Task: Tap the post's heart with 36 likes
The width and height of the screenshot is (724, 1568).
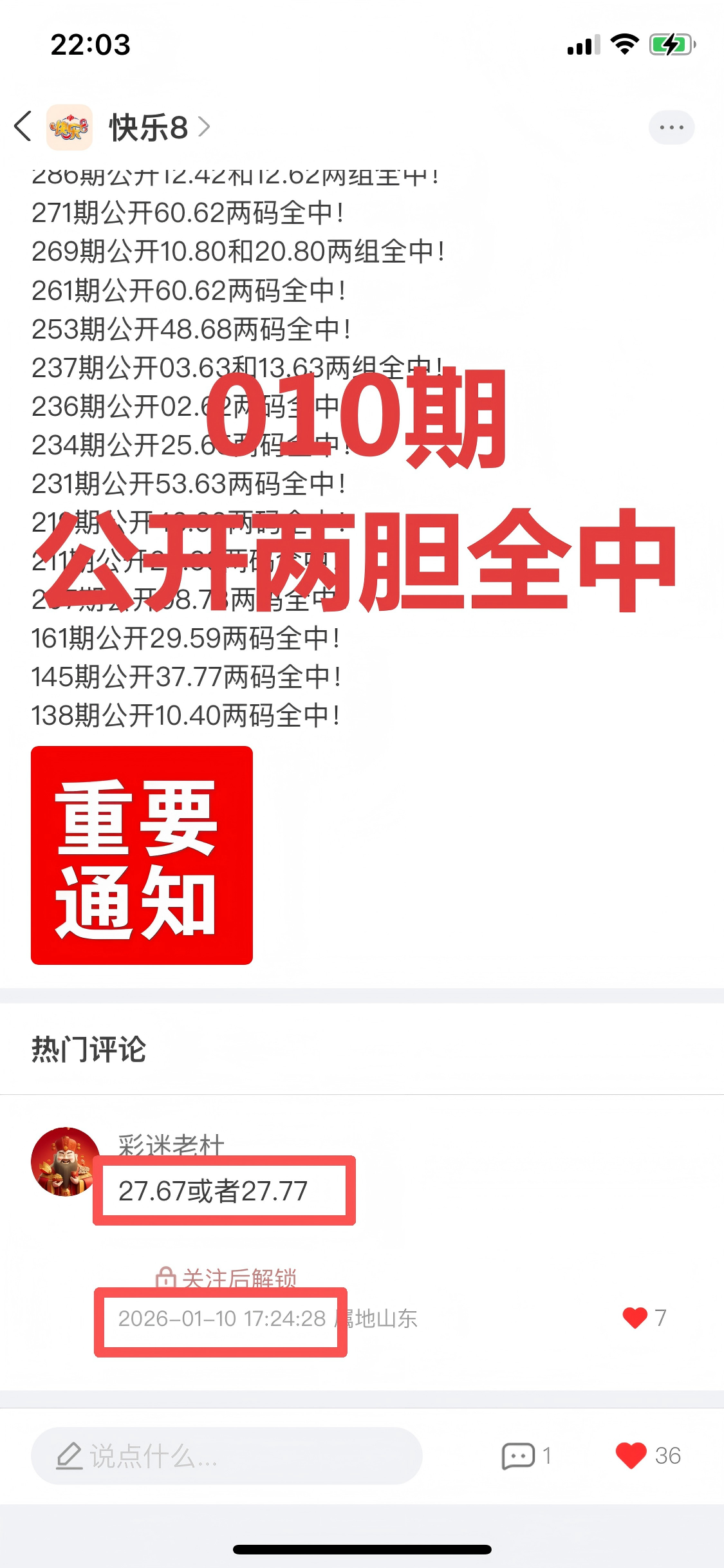Action: pos(631,1456)
